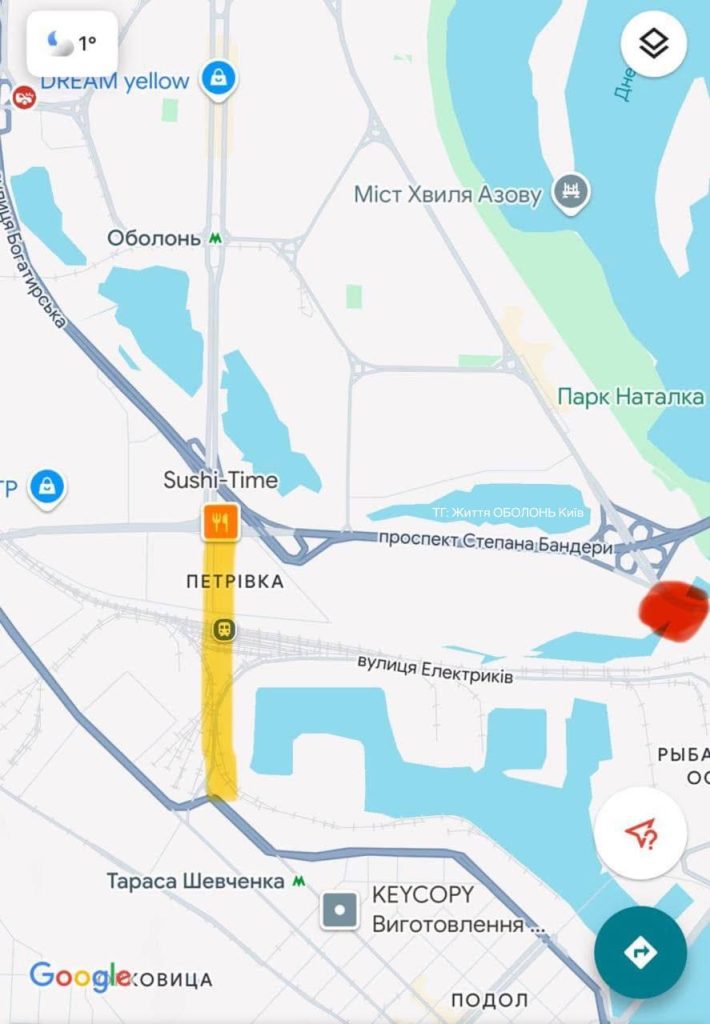
Task: Select the Оболонь metro station marker
Action: [217, 239]
